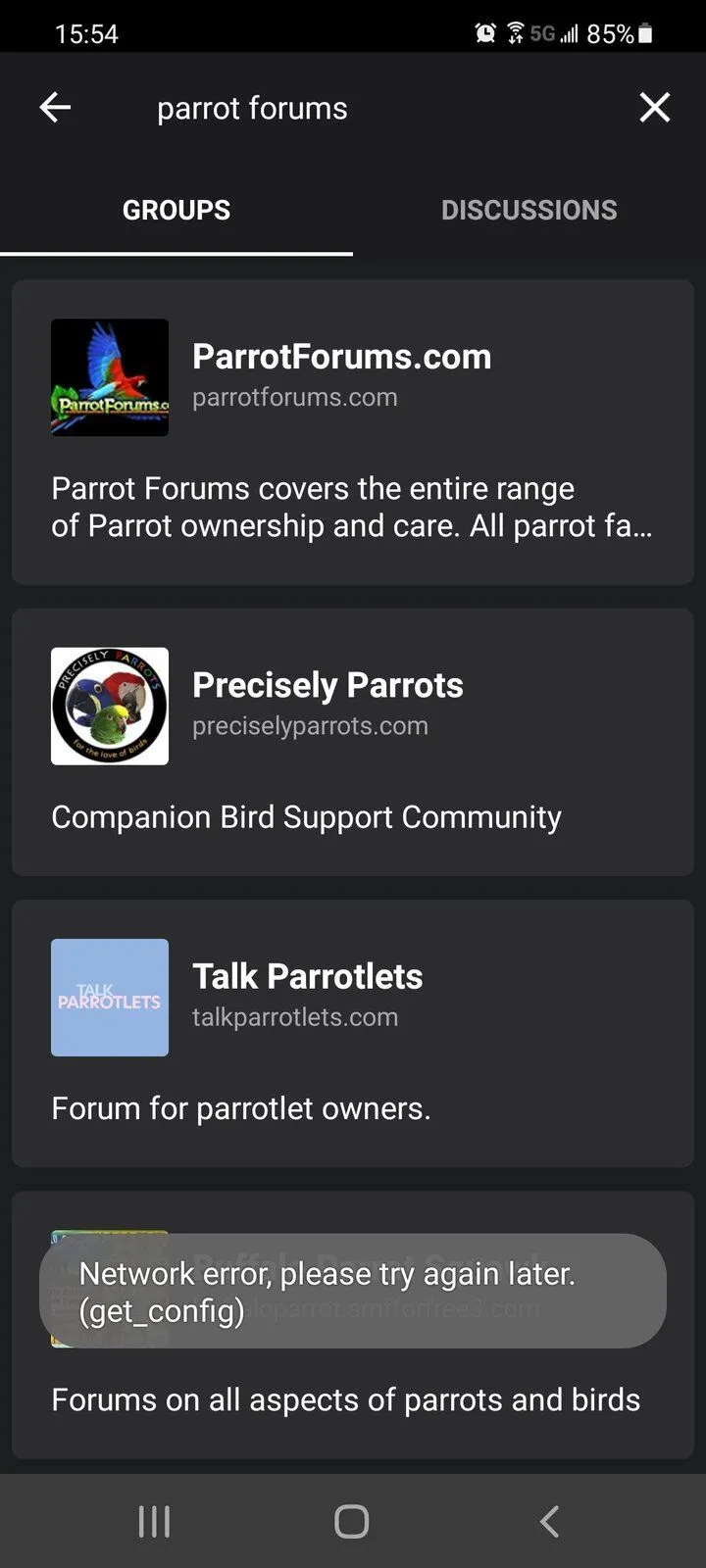
Task: Open the ParrotForums.com group
Action: click(x=352, y=432)
